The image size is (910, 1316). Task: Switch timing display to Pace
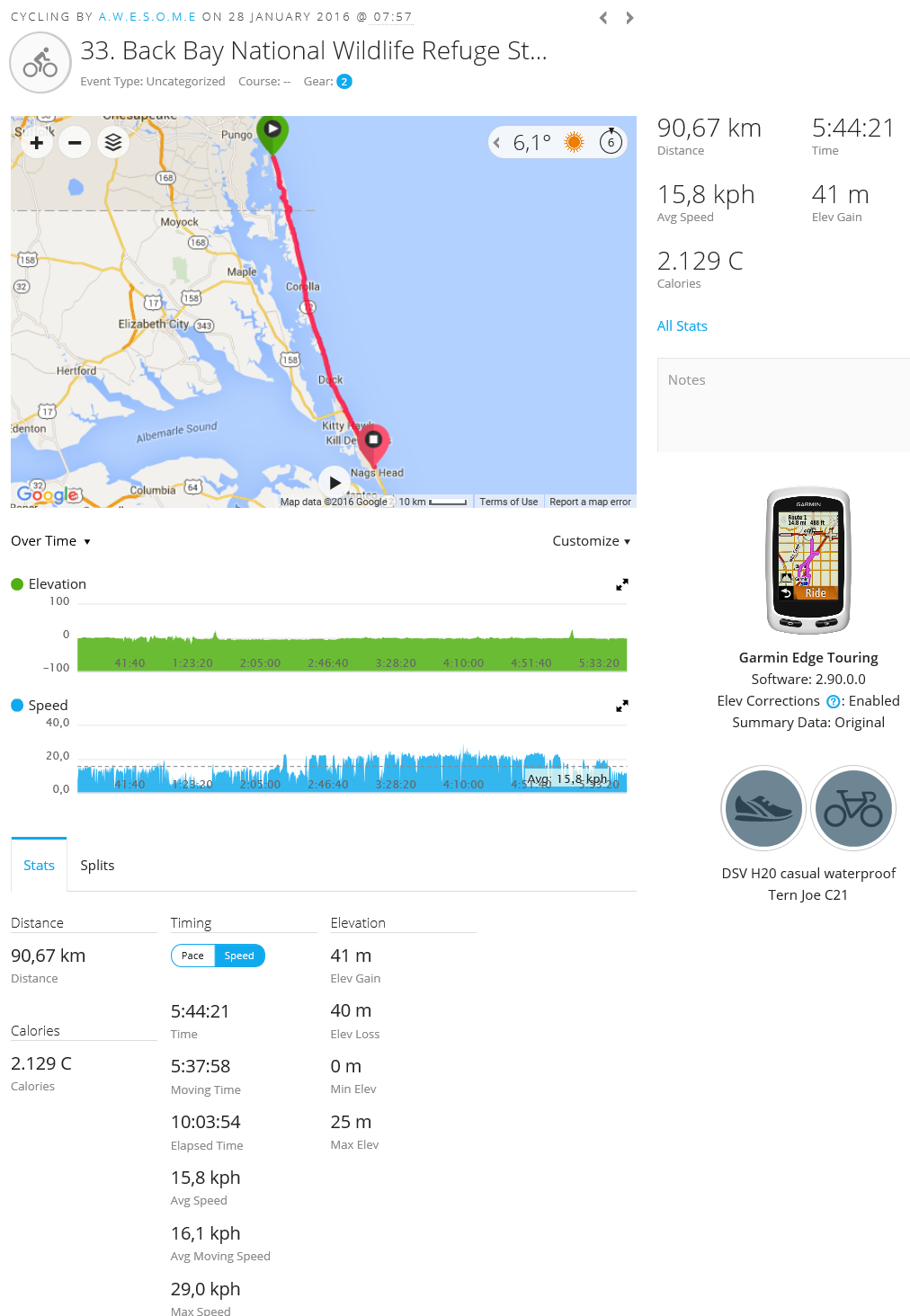point(192,956)
